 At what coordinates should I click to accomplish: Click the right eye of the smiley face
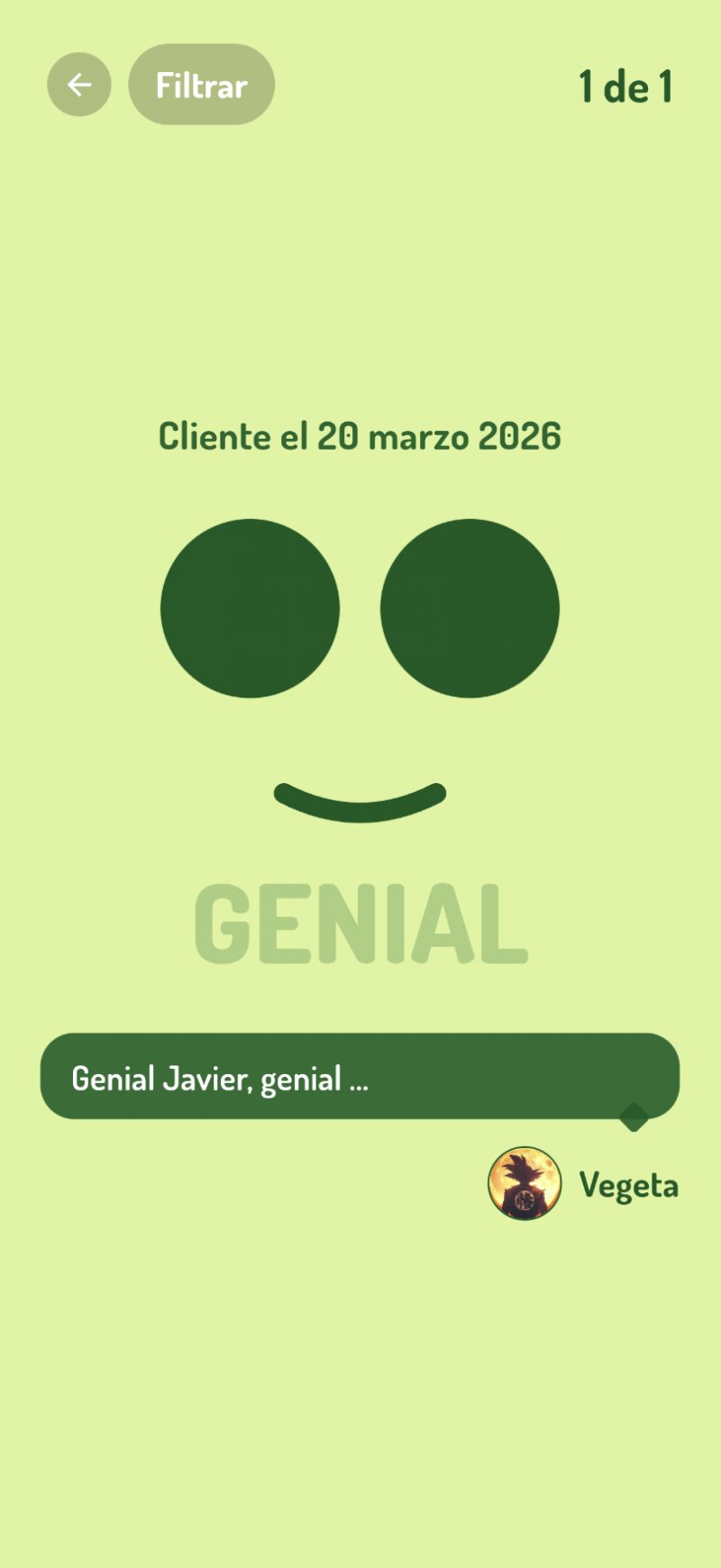coord(470,607)
